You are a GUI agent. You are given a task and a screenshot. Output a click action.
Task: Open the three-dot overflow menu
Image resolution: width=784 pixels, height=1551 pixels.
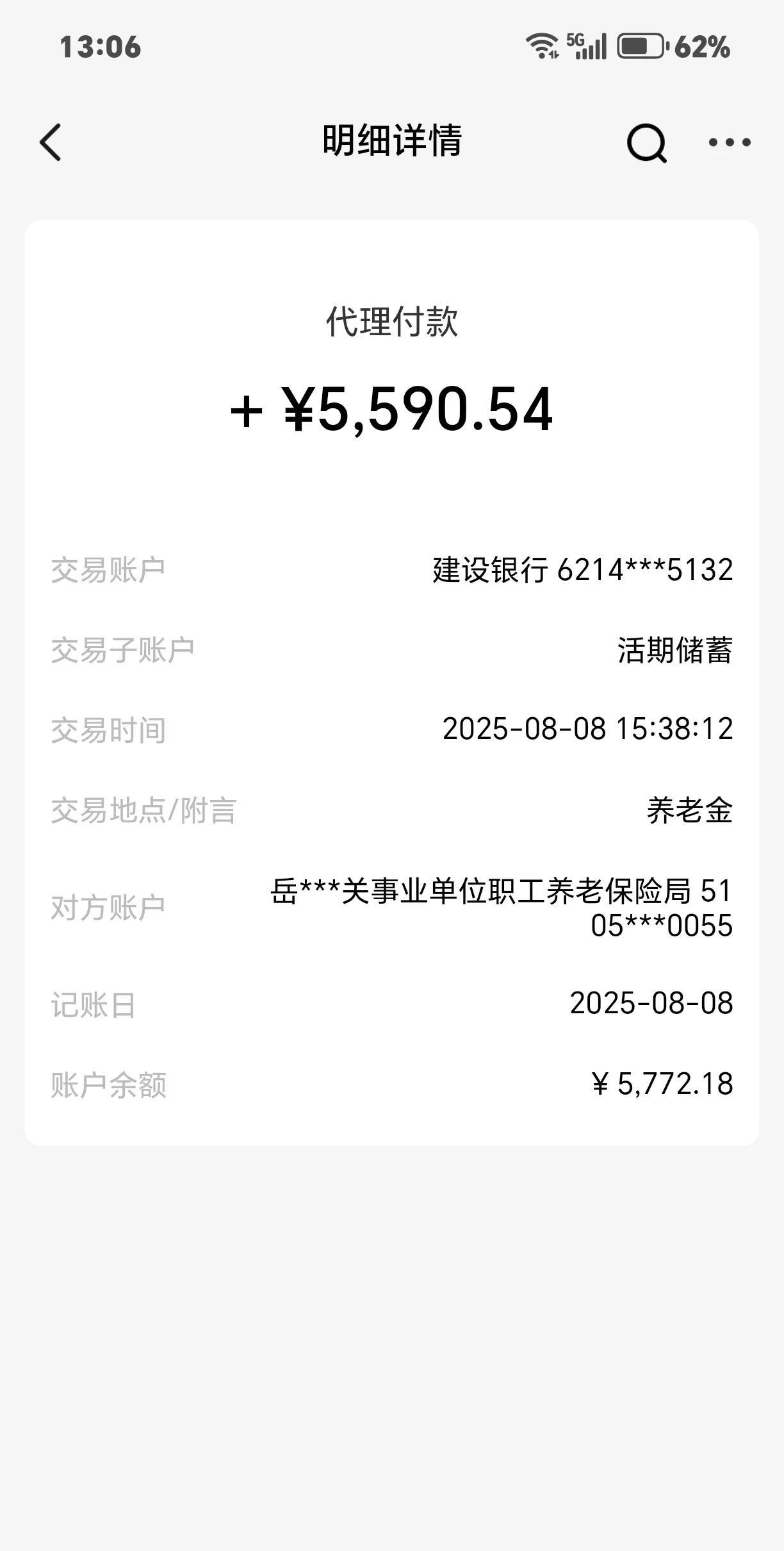coord(730,142)
